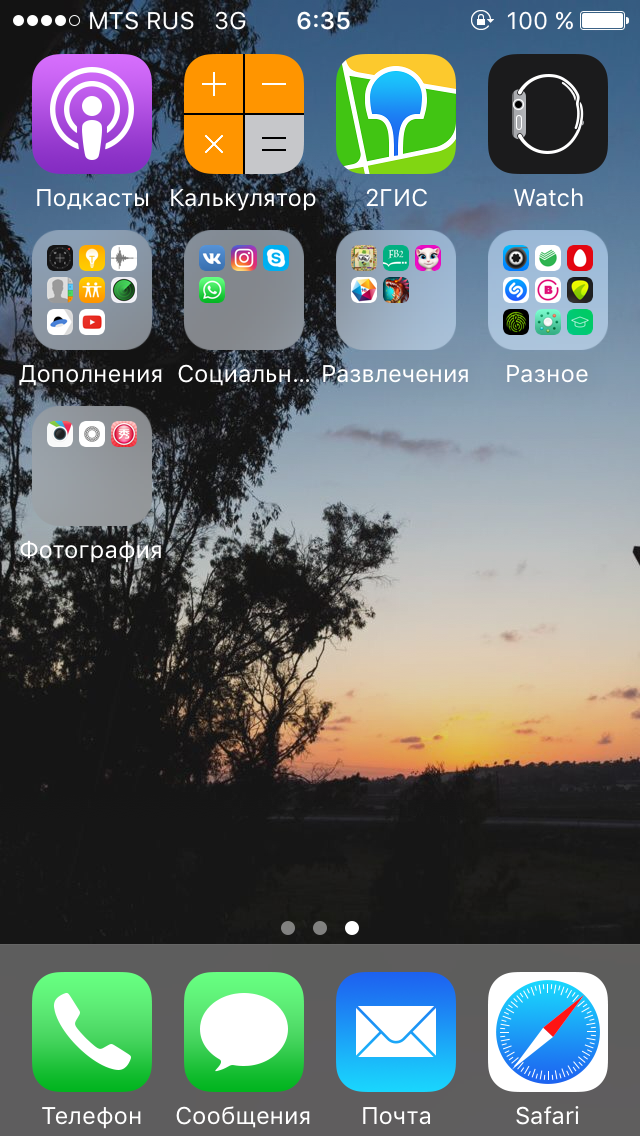Open the Дополнения folder
Viewport: 640px width, 1136px height.
pyautogui.click(x=92, y=290)
